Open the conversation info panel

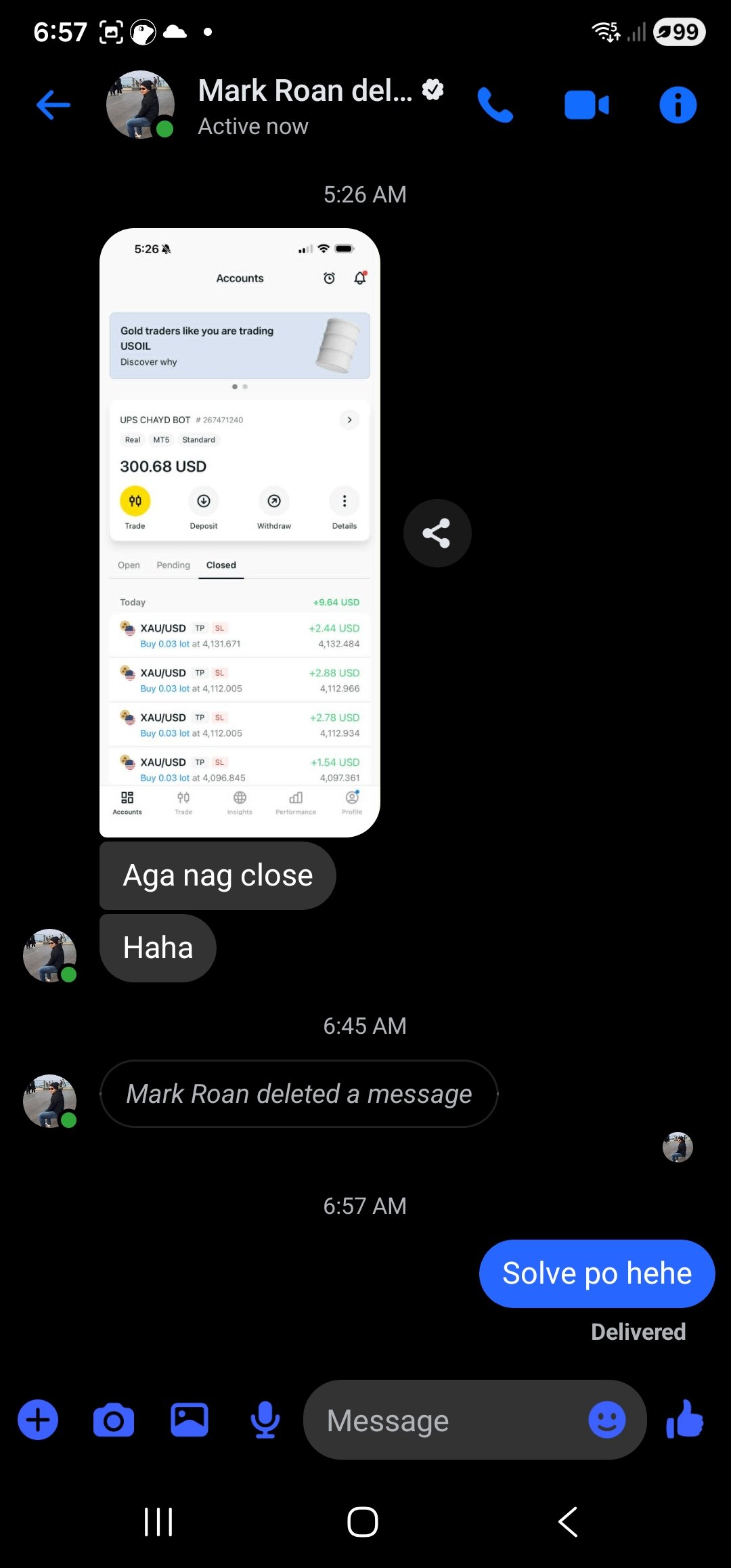(x=678, y=105)
